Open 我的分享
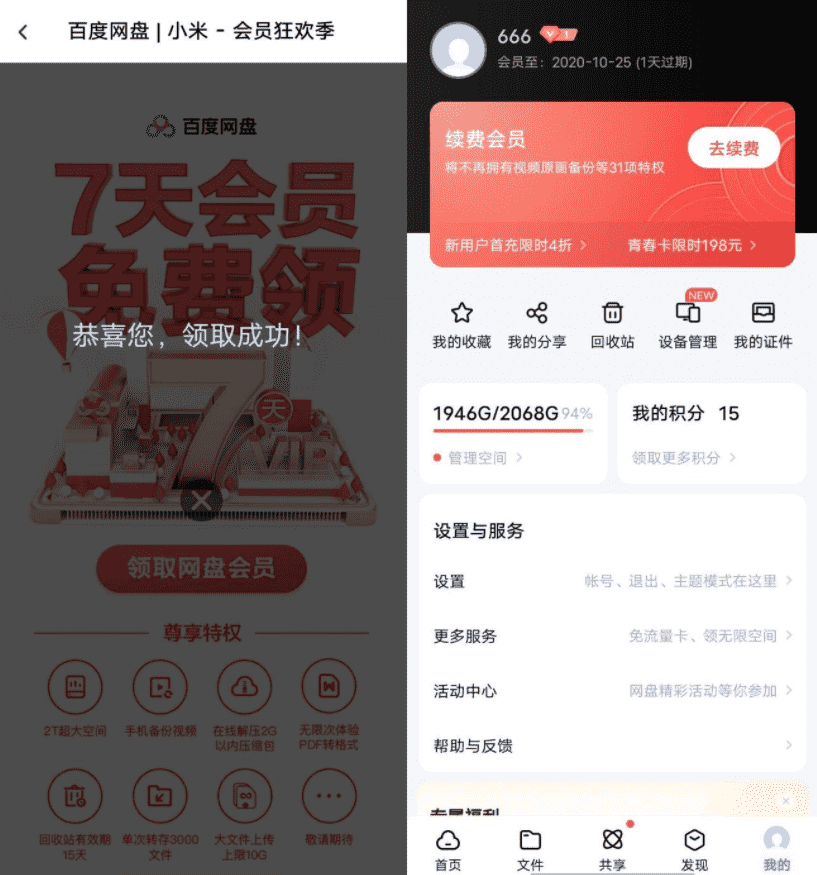 [536, 325]
